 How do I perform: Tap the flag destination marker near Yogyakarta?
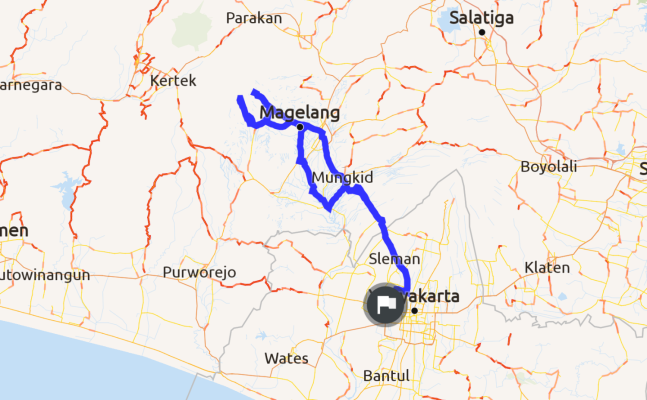point(384,305)
